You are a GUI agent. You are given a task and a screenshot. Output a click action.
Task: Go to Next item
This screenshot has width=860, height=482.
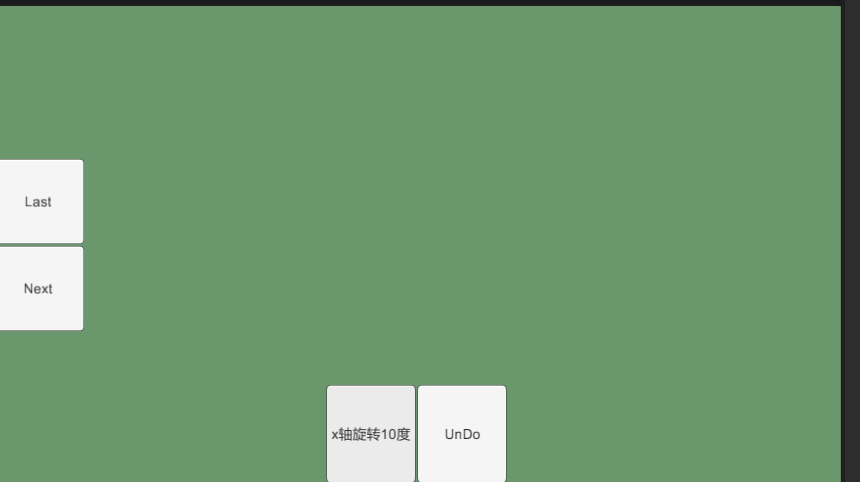[39, 288]
